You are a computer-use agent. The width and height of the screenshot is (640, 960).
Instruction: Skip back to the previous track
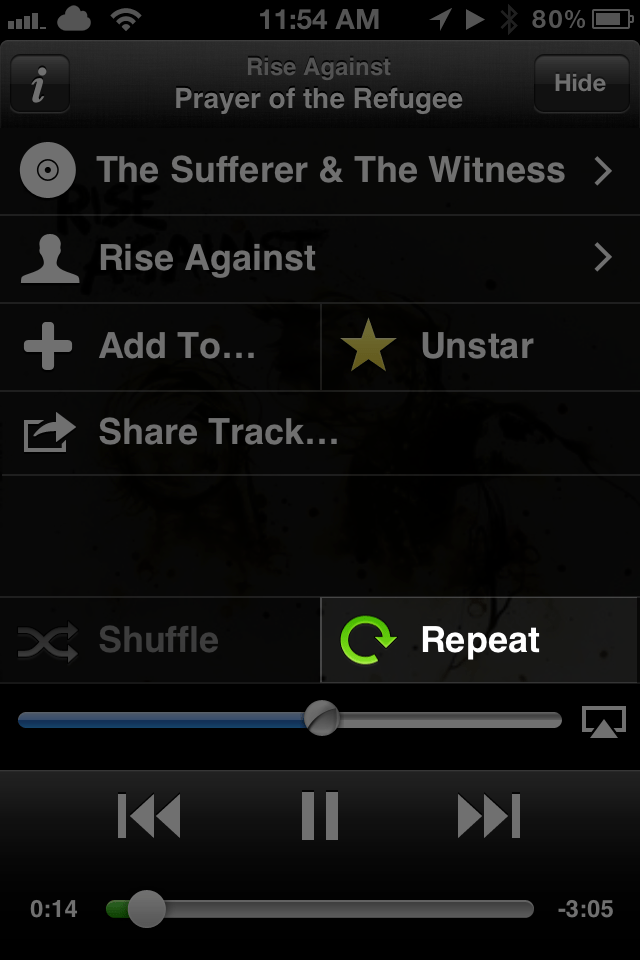tap(149, 816)
